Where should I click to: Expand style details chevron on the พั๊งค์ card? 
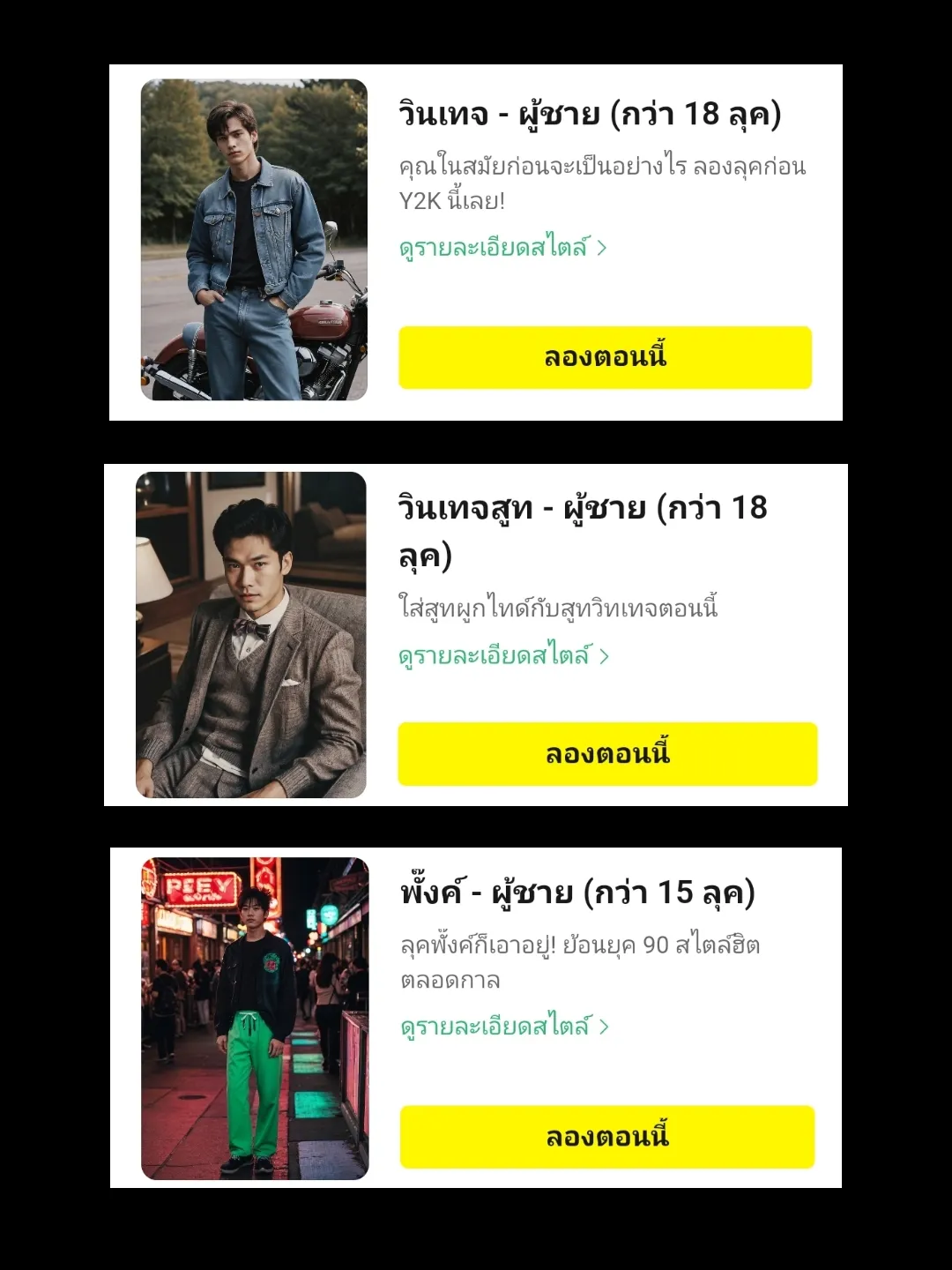[604, 1025]
